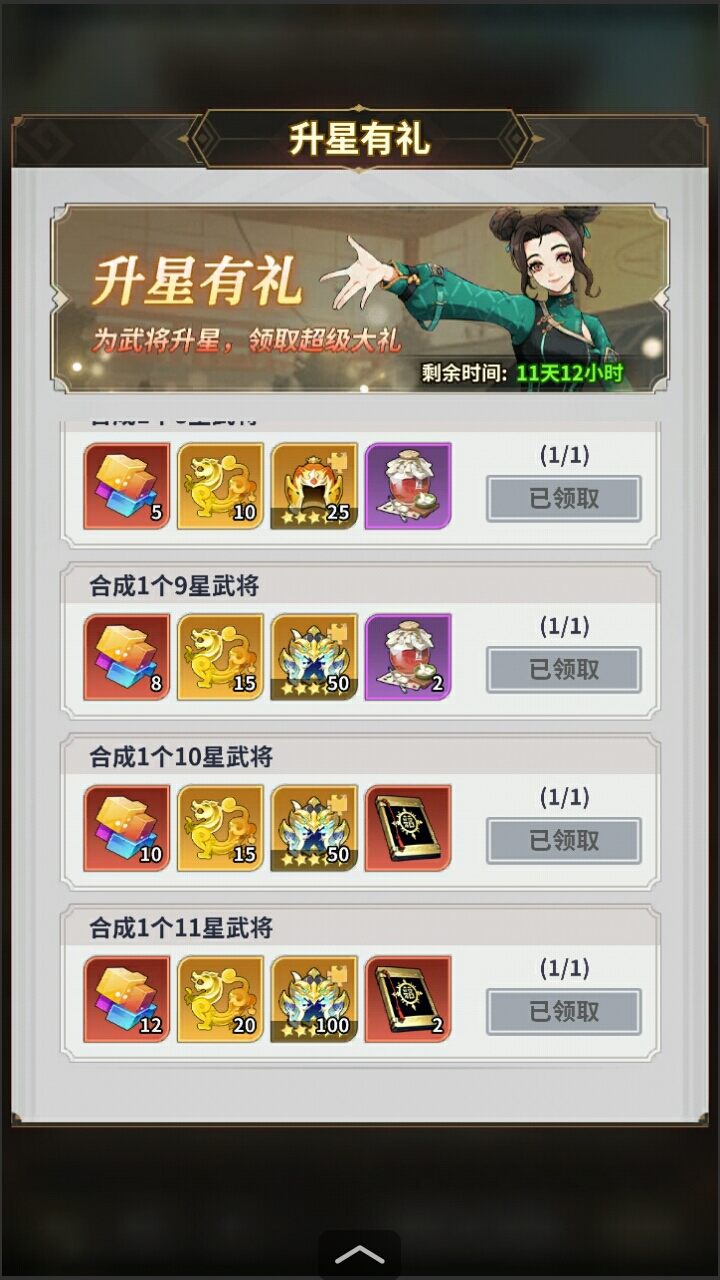View the black book reward in 10星武将 row

(408, 828)
